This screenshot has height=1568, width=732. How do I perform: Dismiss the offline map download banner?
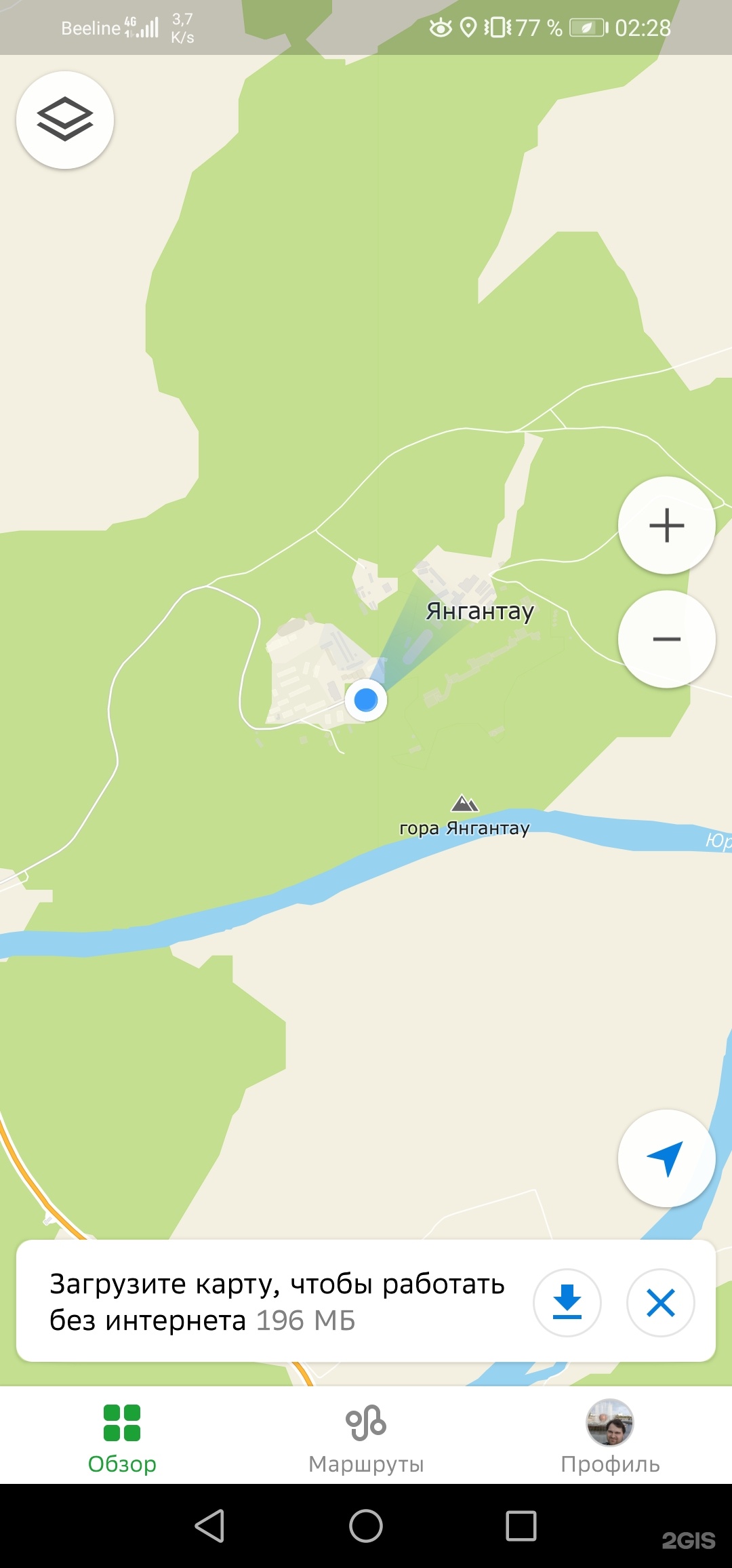(660, 1302)
